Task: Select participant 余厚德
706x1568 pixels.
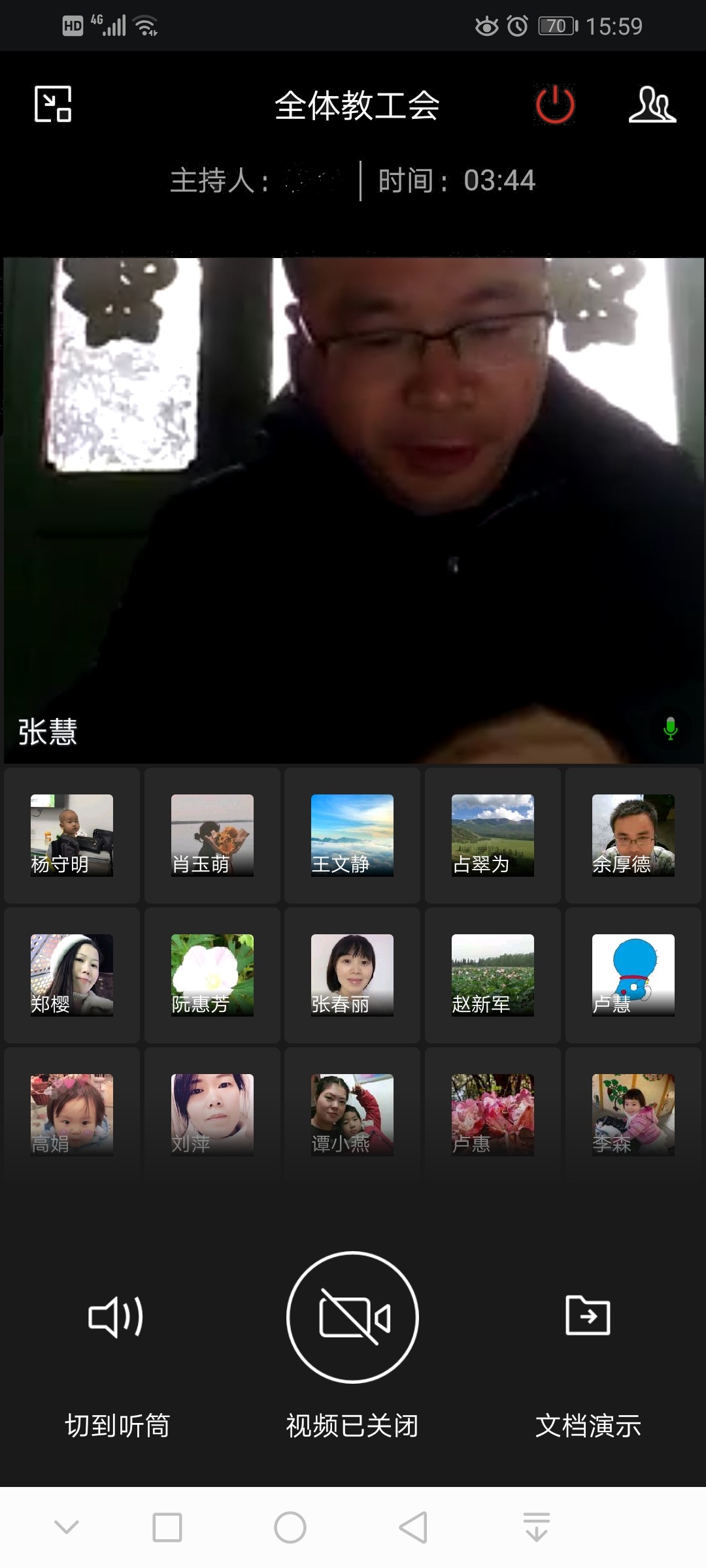Action: (633, 835)
